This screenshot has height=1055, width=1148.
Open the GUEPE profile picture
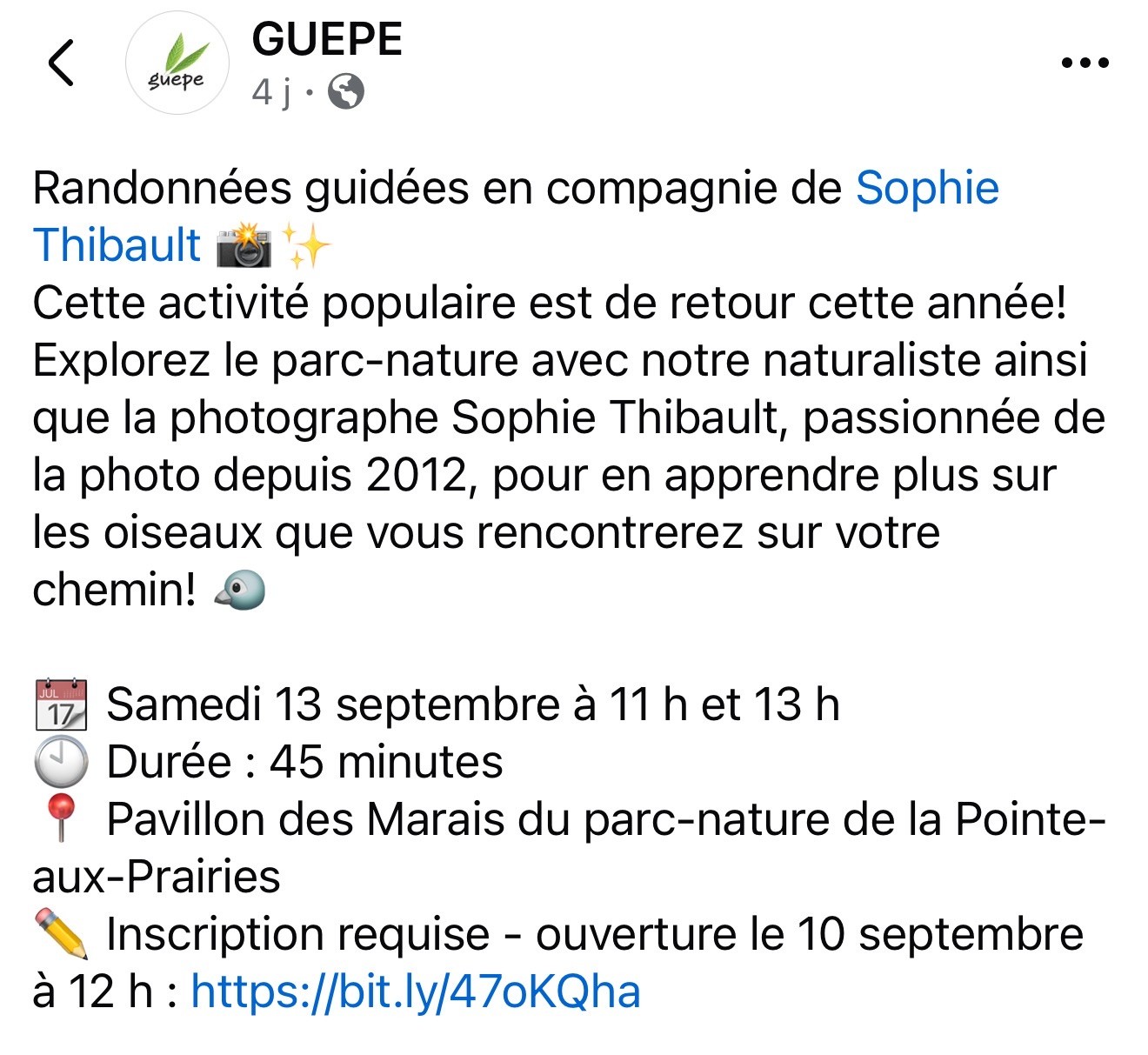pos(177,63)
